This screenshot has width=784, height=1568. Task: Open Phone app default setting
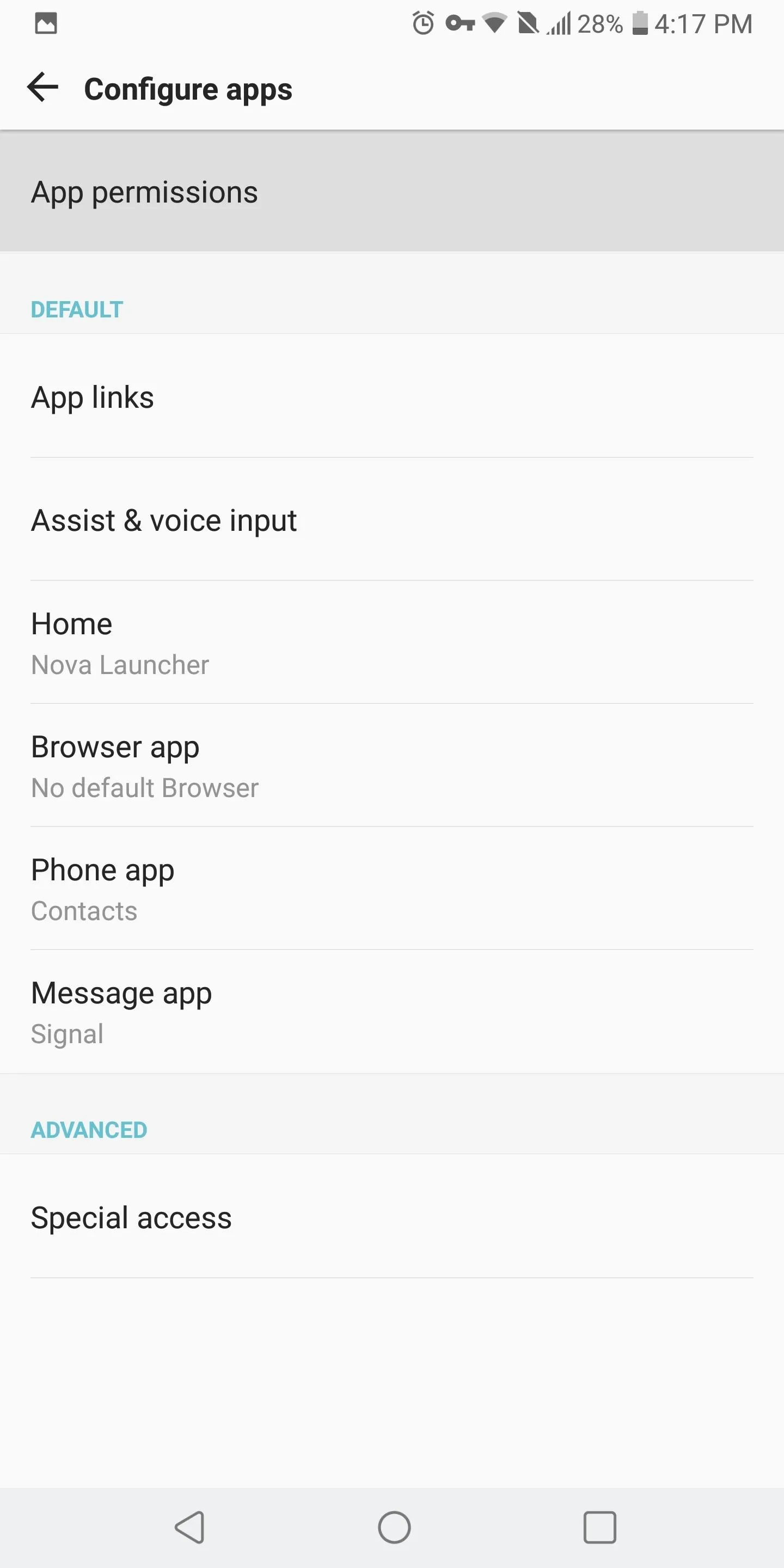[392, 889]
